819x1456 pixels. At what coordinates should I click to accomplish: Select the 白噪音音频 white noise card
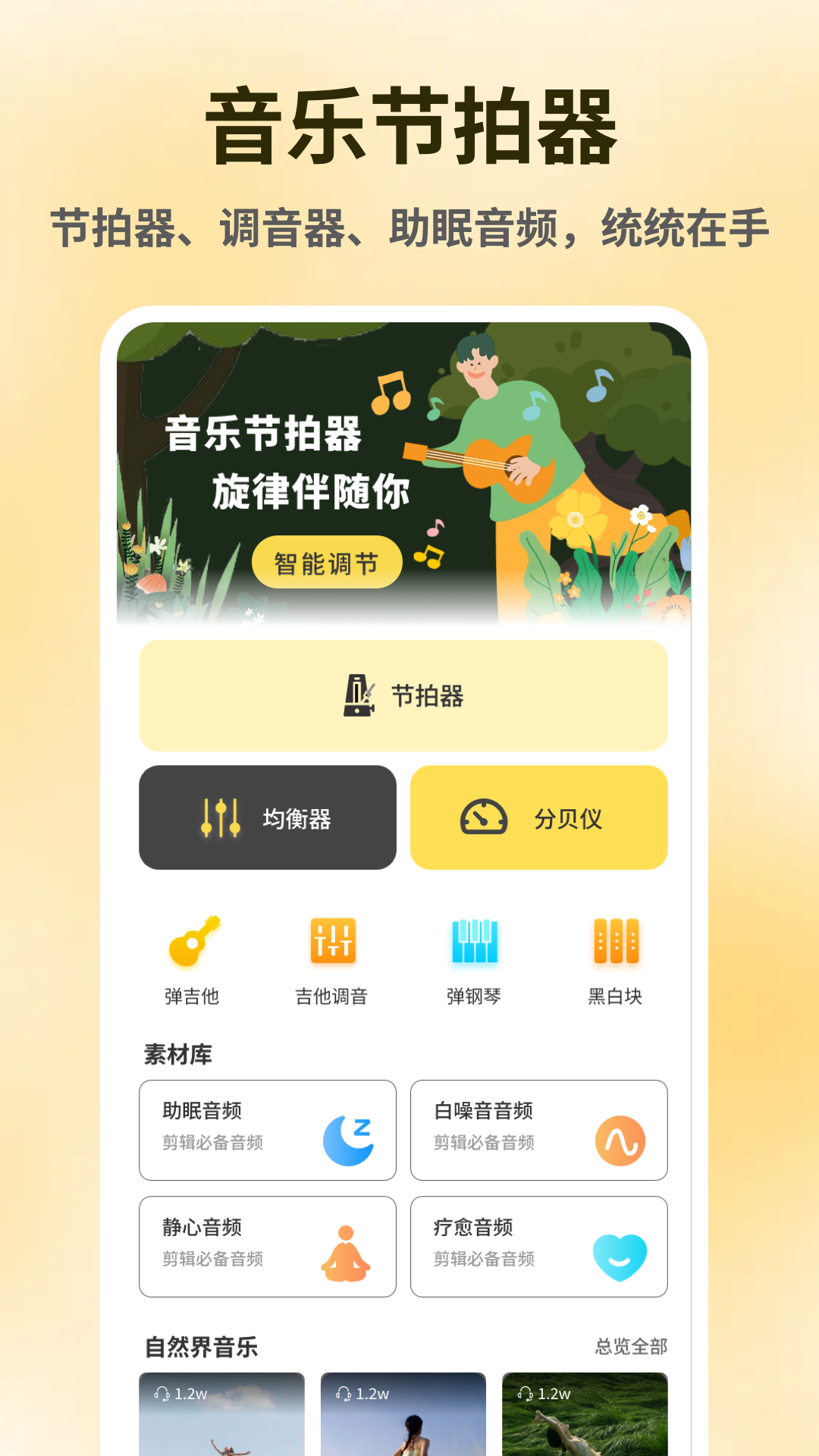point(539,1130)
